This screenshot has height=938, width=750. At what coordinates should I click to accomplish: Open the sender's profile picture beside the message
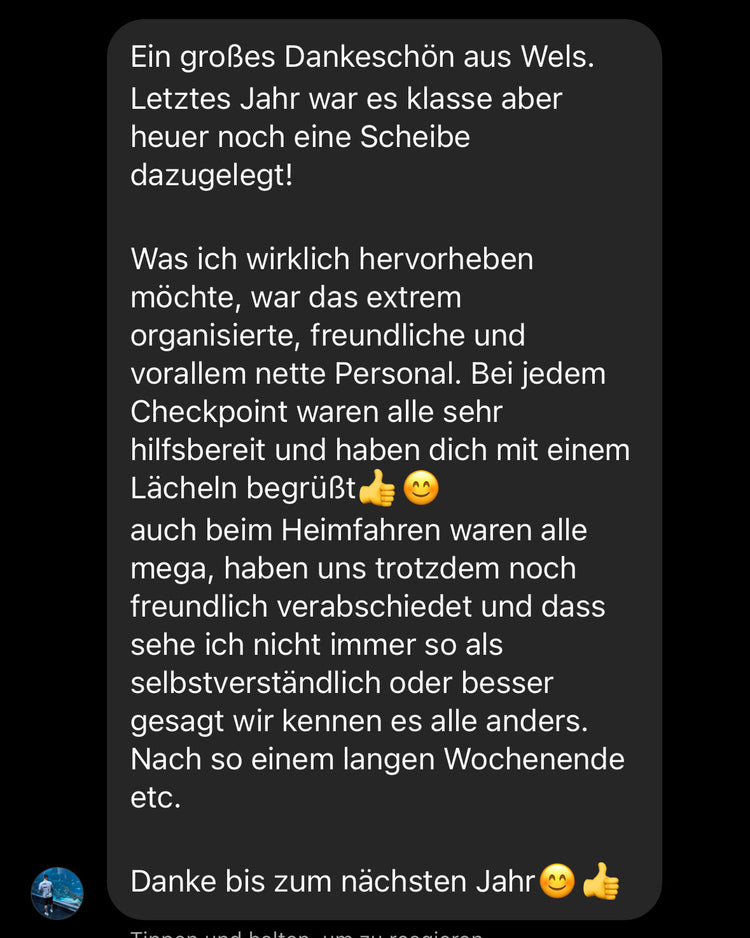[57, 892]
